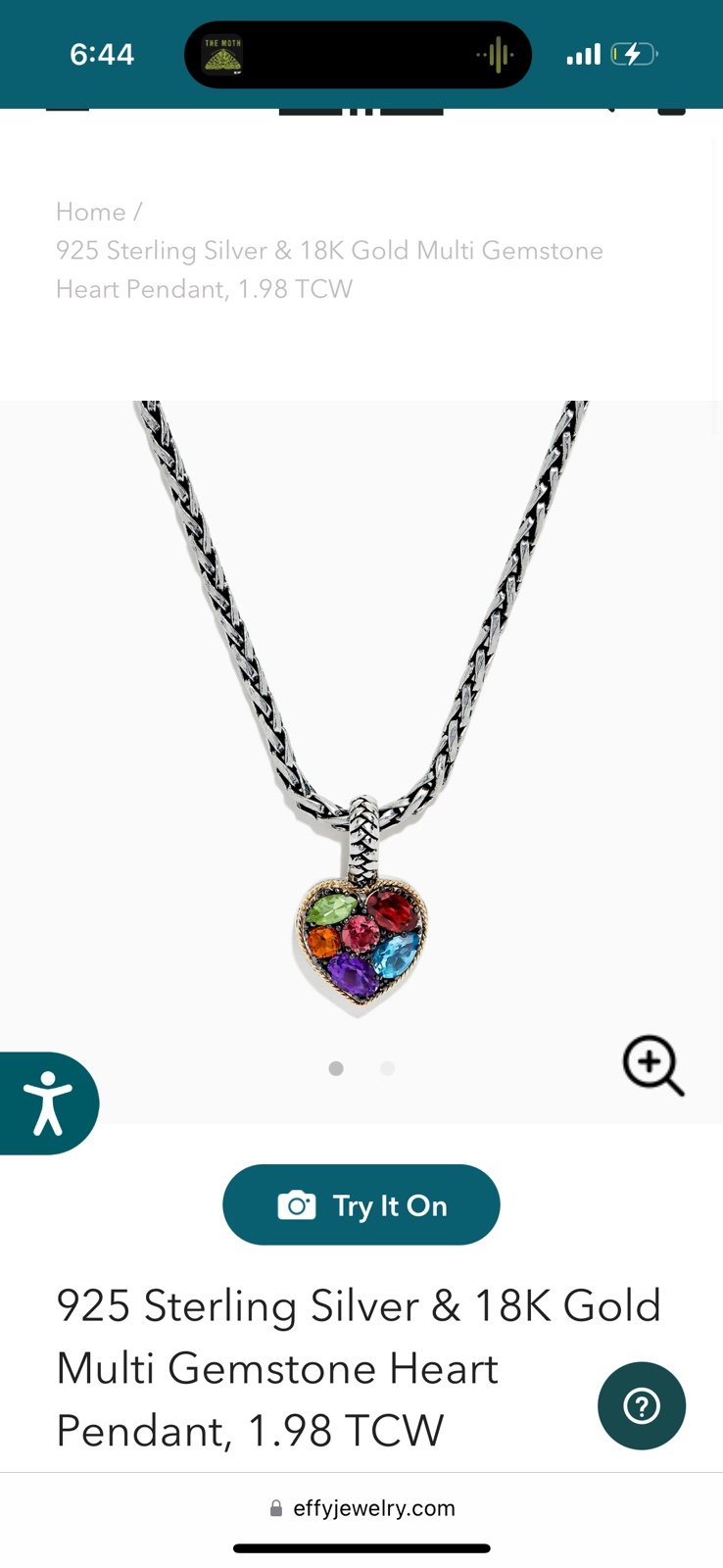Screen dimensions: 723x1568
Task: Tap the Try It On button
Action: click(361, 1204)
